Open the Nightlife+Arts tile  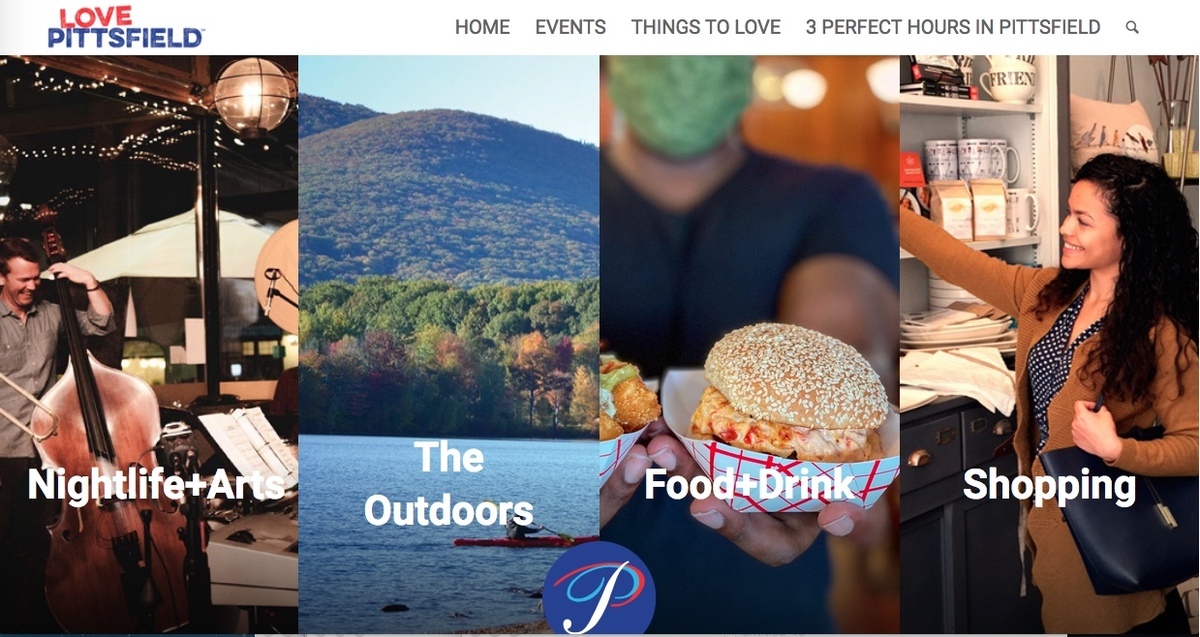tap(155, 485)
